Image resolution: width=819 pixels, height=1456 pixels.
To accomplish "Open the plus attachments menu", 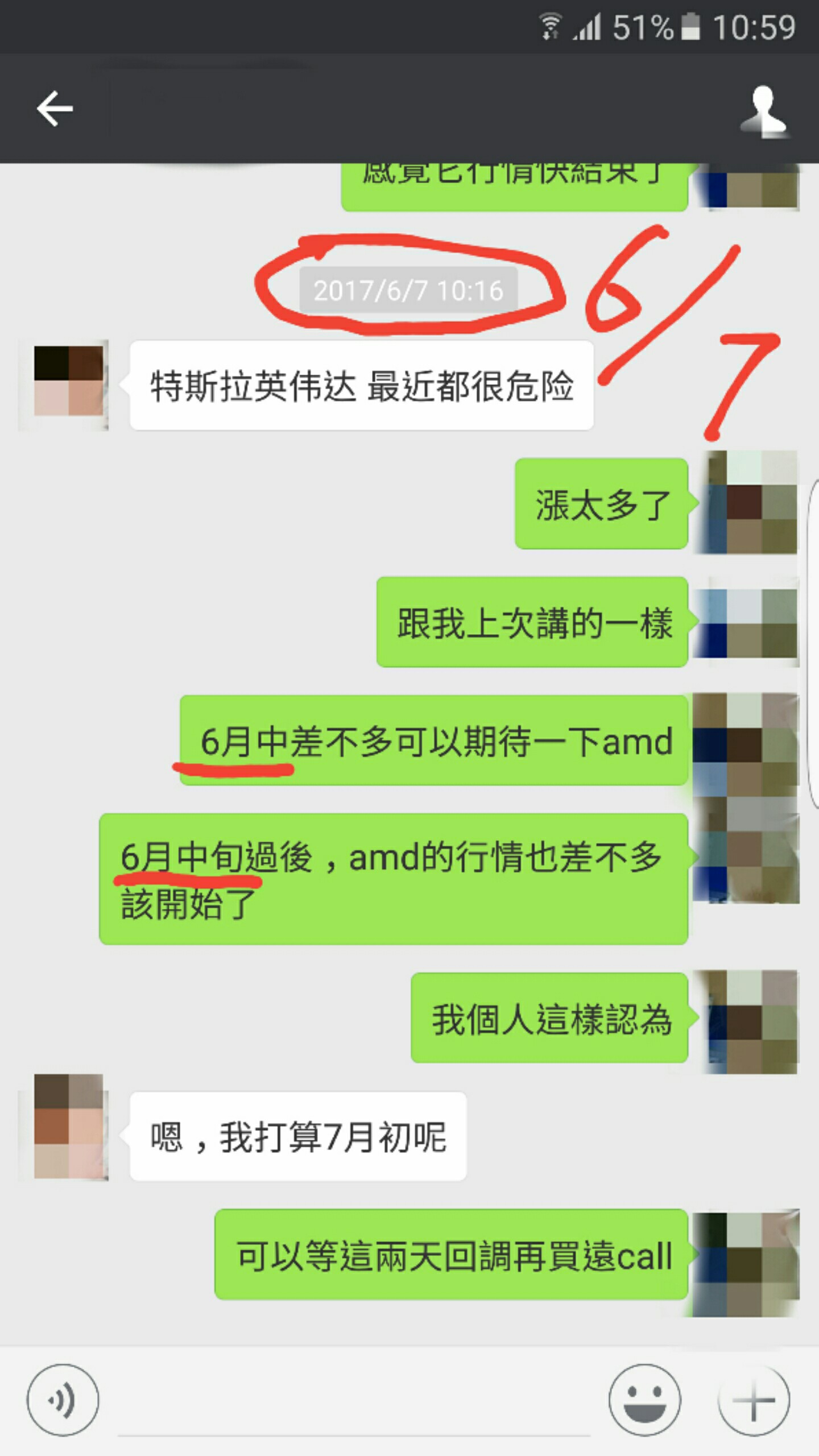I will coord(753,1400).
